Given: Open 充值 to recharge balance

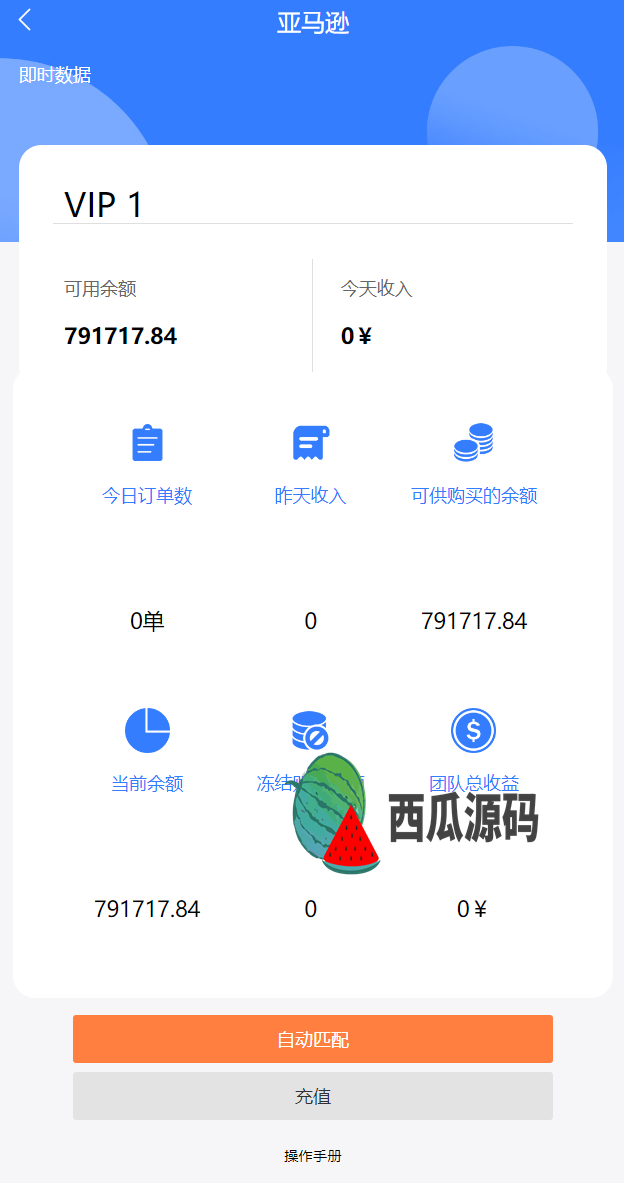Looking at the screenshot, I should coord(312,1096).
